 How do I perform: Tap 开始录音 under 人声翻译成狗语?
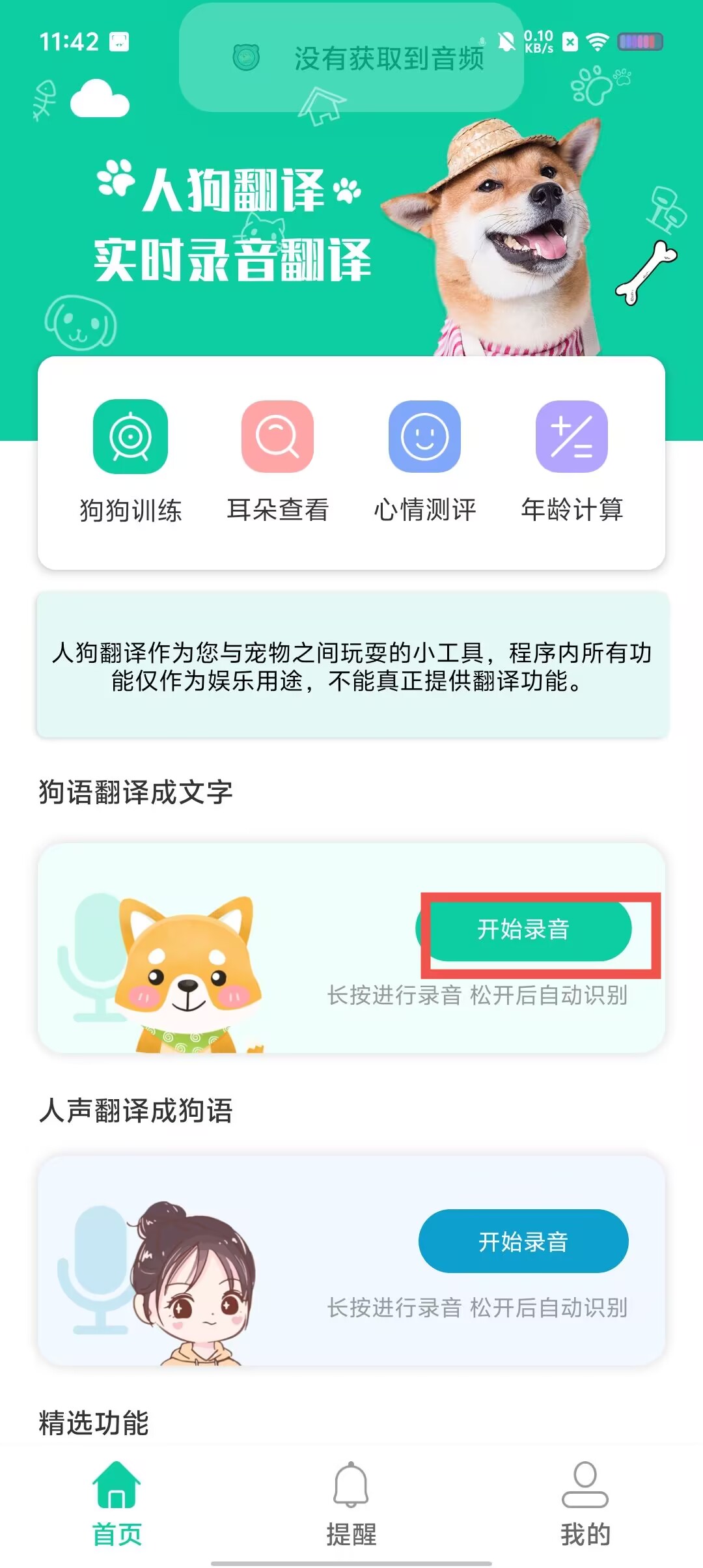(523, 1242)
